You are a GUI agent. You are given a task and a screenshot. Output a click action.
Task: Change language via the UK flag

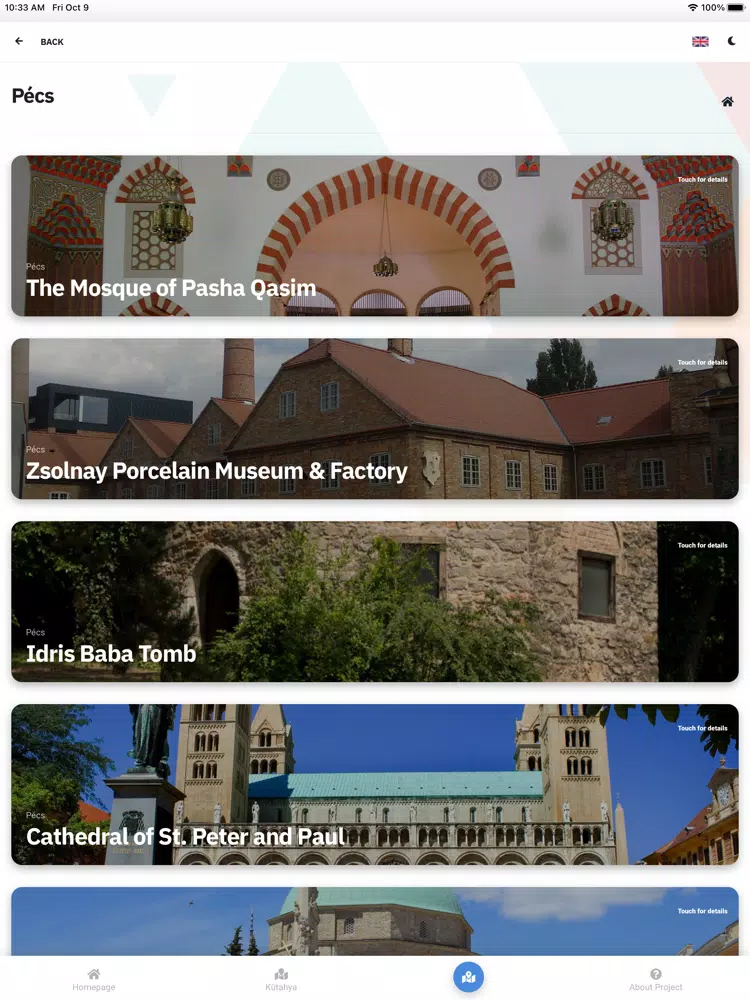tap(700, 42)
